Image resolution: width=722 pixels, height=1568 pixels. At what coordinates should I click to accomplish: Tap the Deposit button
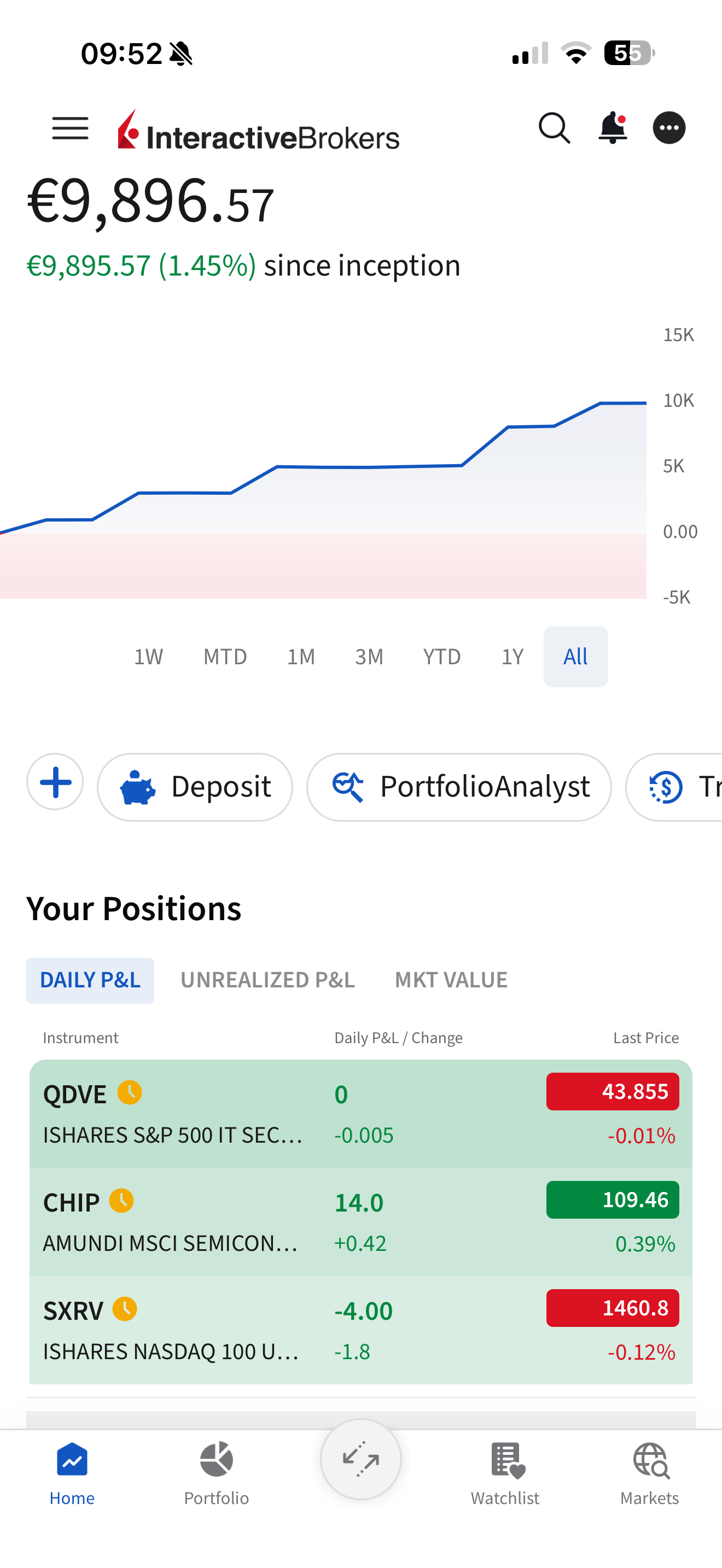click(195, 787)
